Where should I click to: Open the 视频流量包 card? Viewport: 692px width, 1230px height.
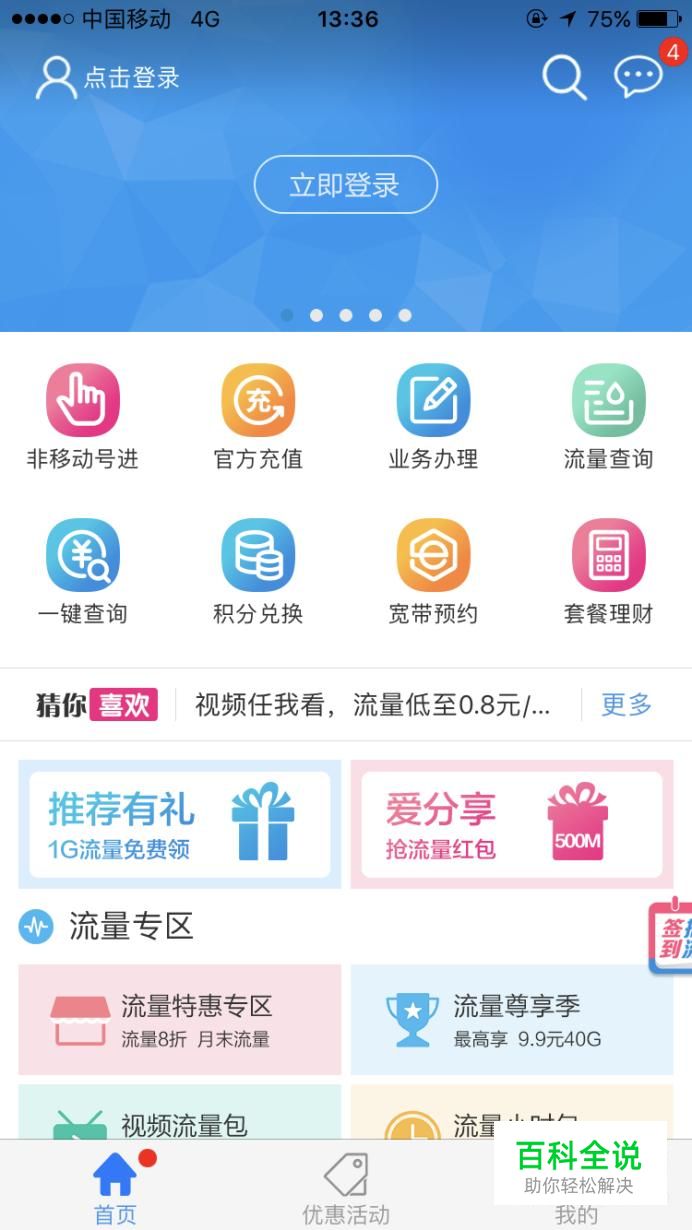(180, 1112)
